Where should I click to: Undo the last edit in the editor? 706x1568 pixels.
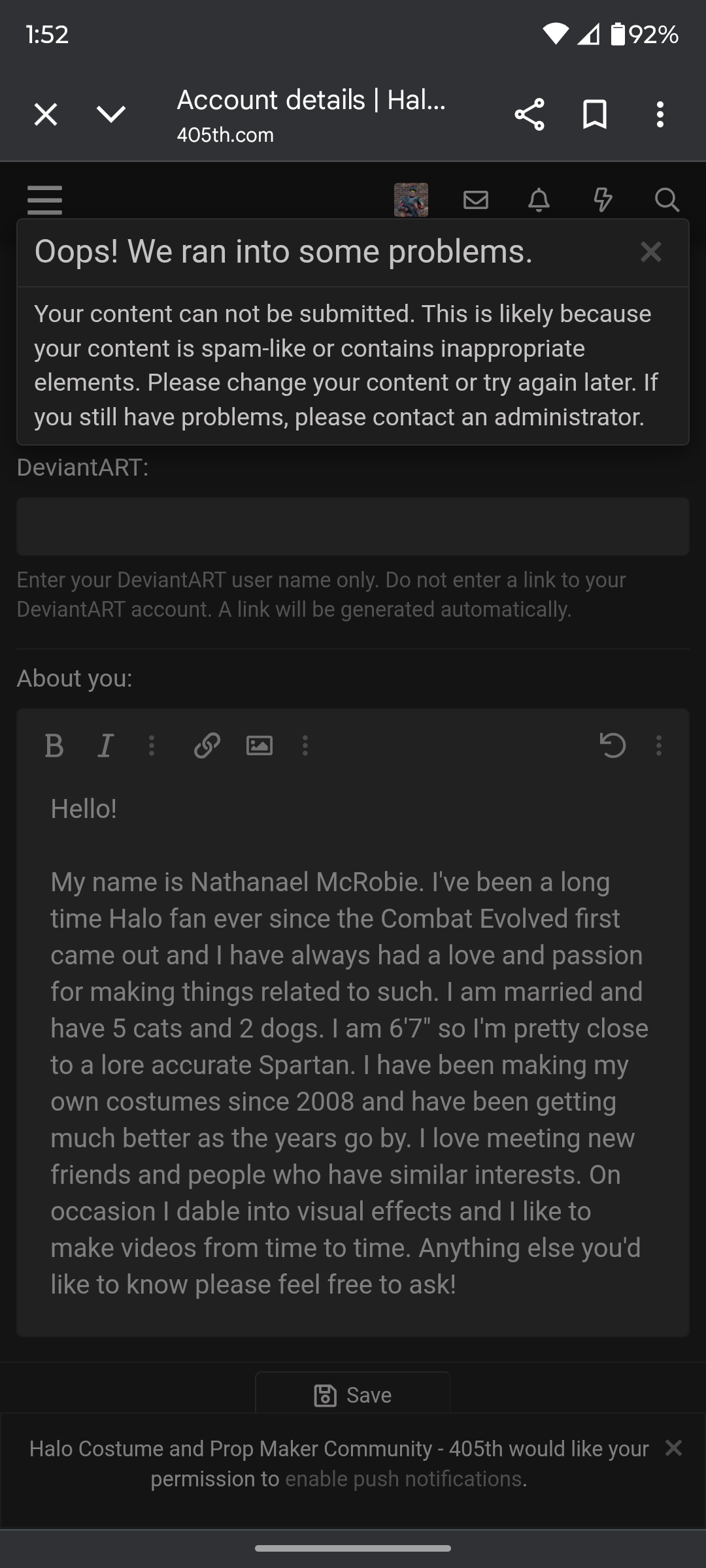click(613, 745)
